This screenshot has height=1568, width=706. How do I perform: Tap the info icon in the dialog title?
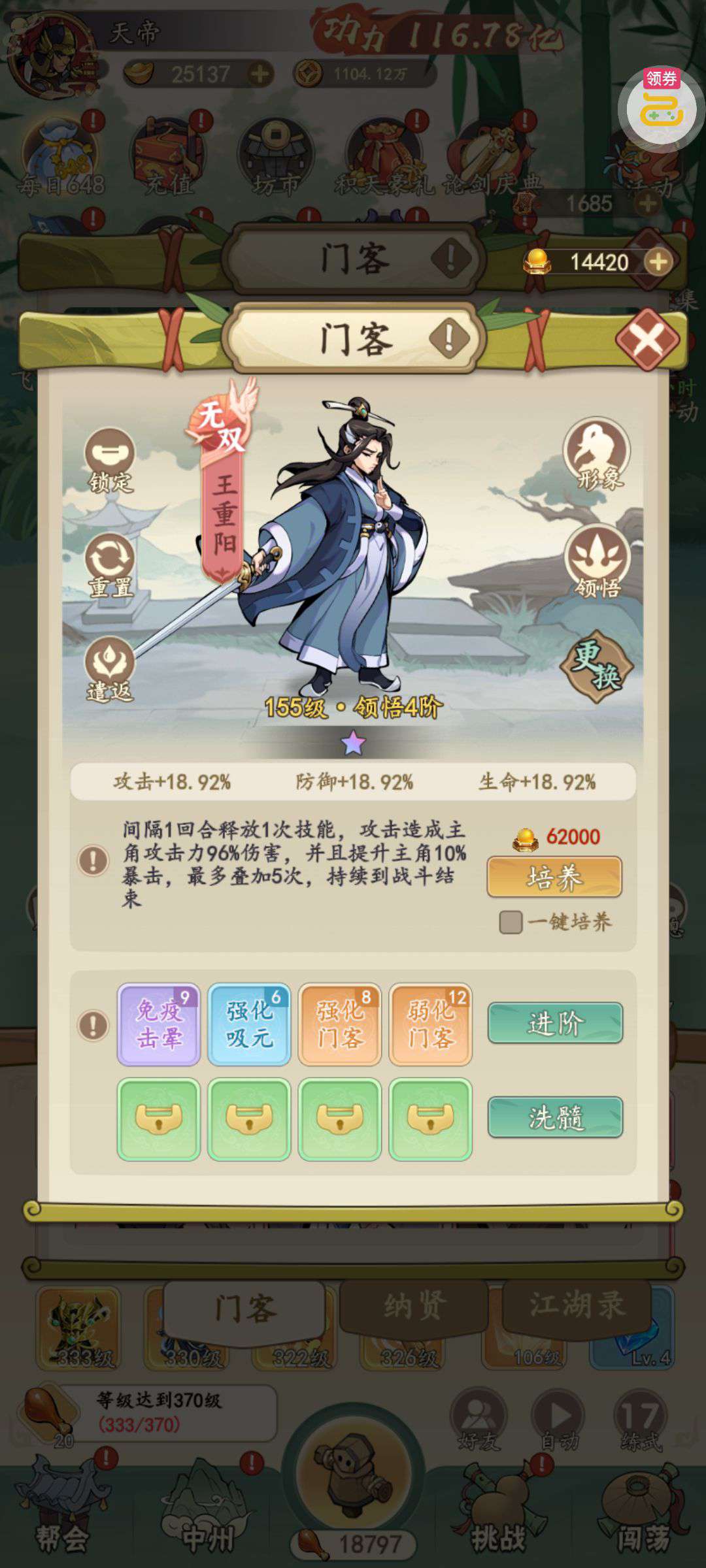450,338
